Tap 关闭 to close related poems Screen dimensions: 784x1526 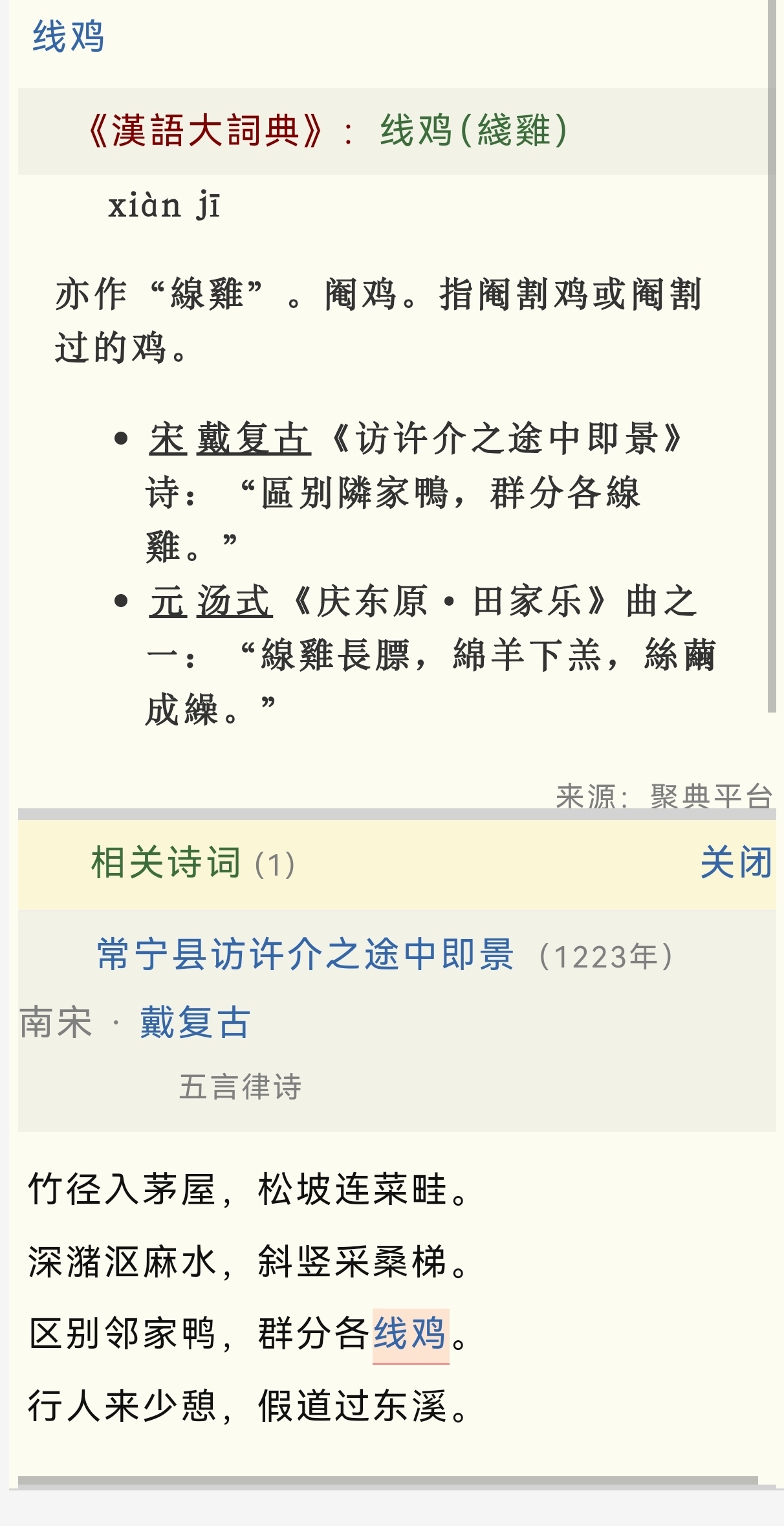pyautogui.click(x=735, y=863)
